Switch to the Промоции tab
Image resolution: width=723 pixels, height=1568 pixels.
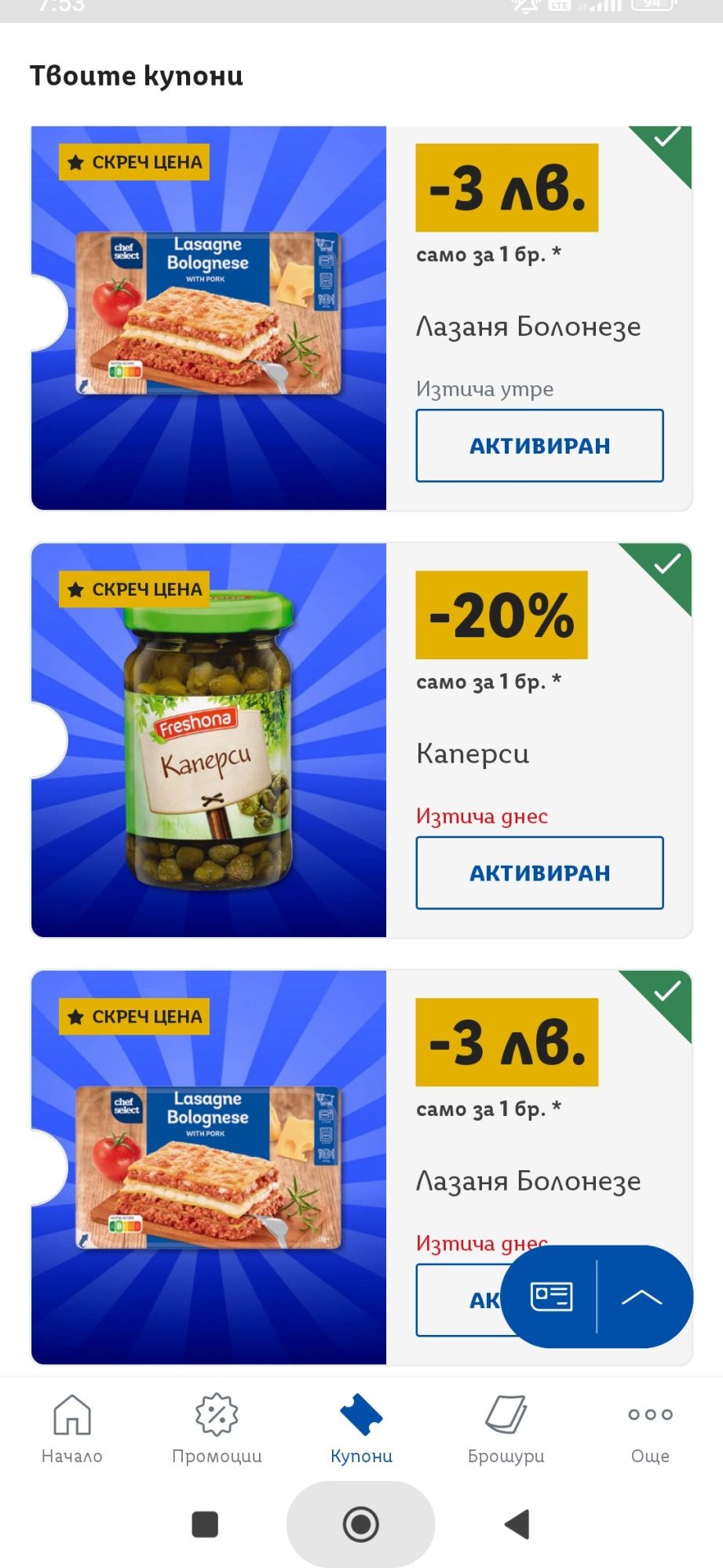[x=217, y=1429]
